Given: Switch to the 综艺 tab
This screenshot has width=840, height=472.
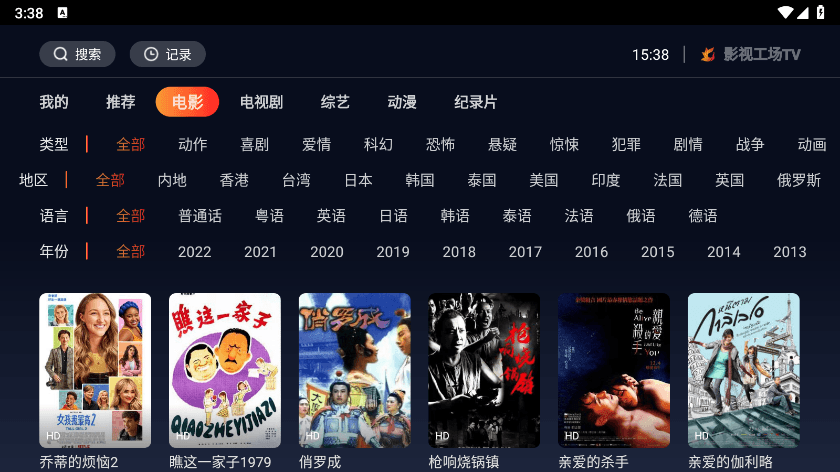Looking at the screenshot, I should [335, 102].
